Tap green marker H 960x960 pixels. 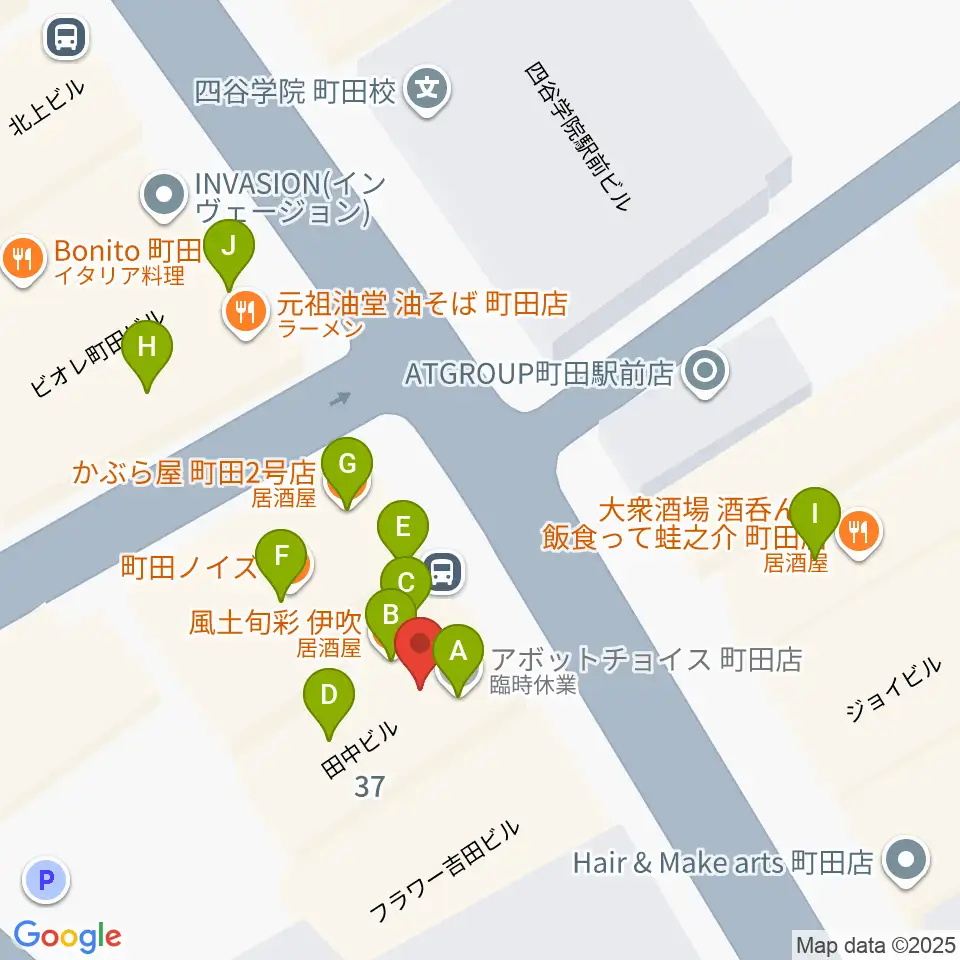click(x=147, y=348)
